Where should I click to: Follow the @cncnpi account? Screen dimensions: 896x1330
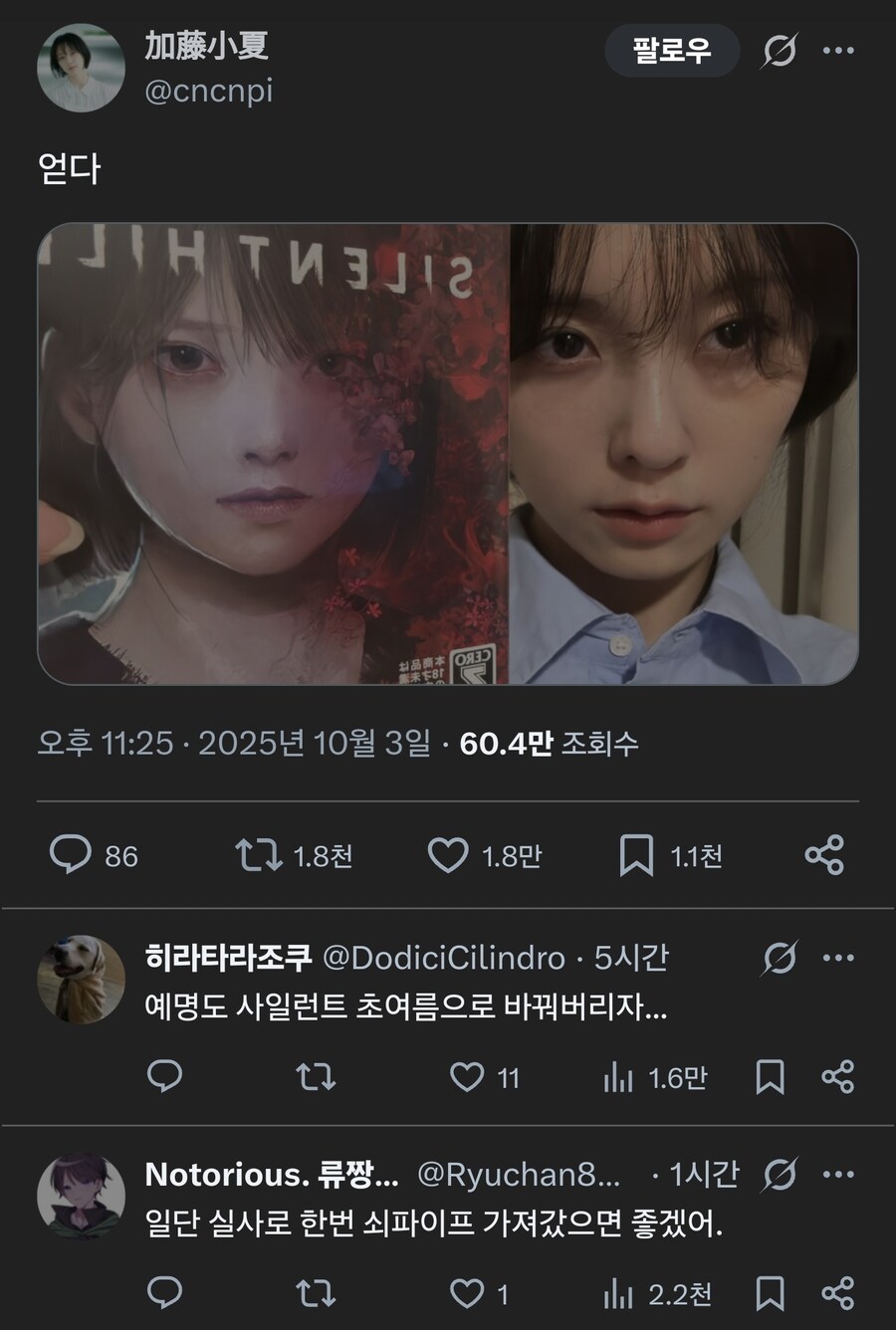[x=672, y=51]
